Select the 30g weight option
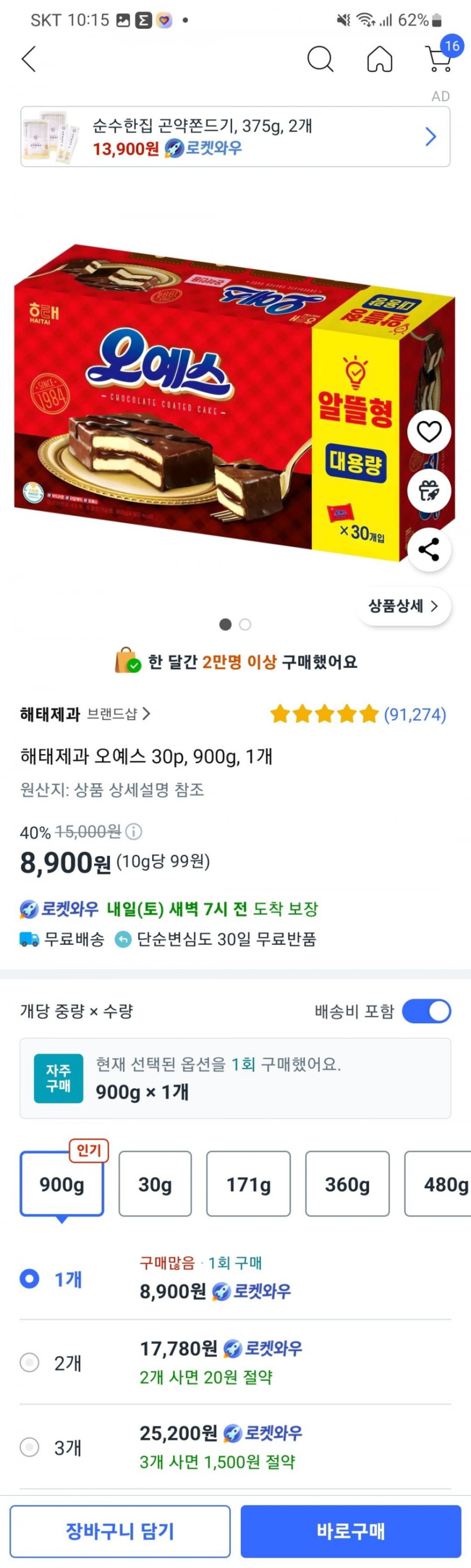471x1568 pixels. point(155,1184)
